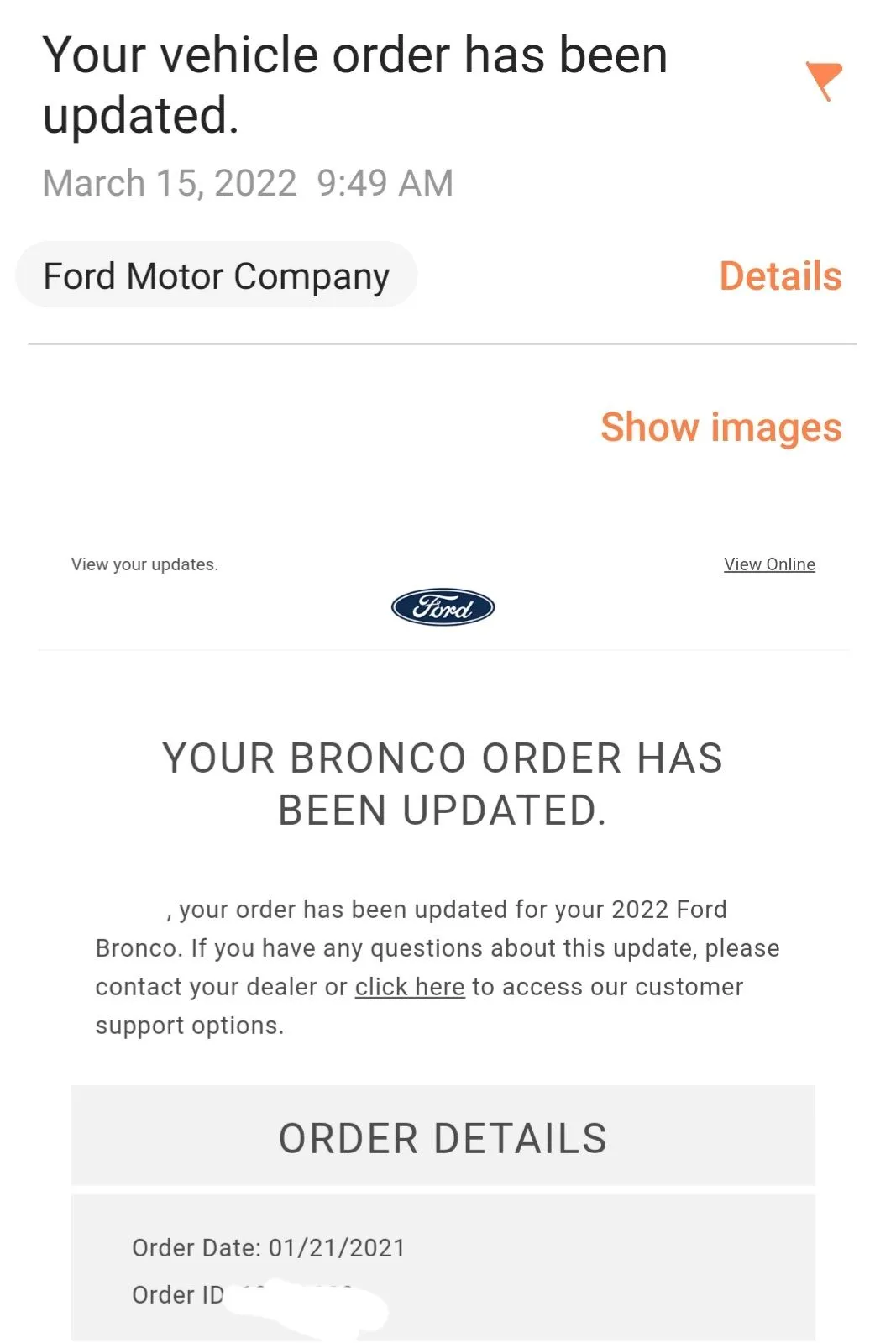Follow the 'click here' customer support link
The height and width of the screenshot is (1343, 896).
(410, 987)
